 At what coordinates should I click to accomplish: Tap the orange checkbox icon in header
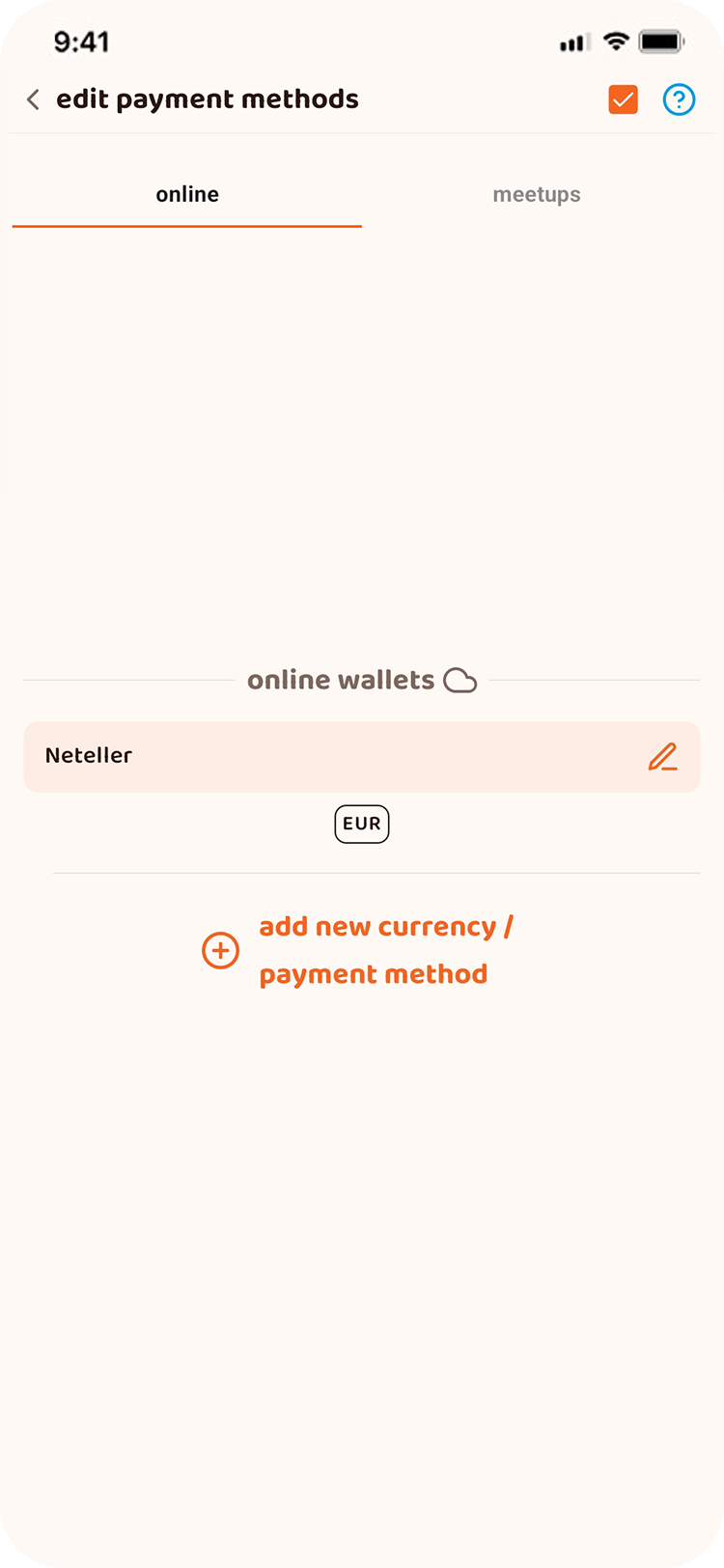(x=623, y=99)
